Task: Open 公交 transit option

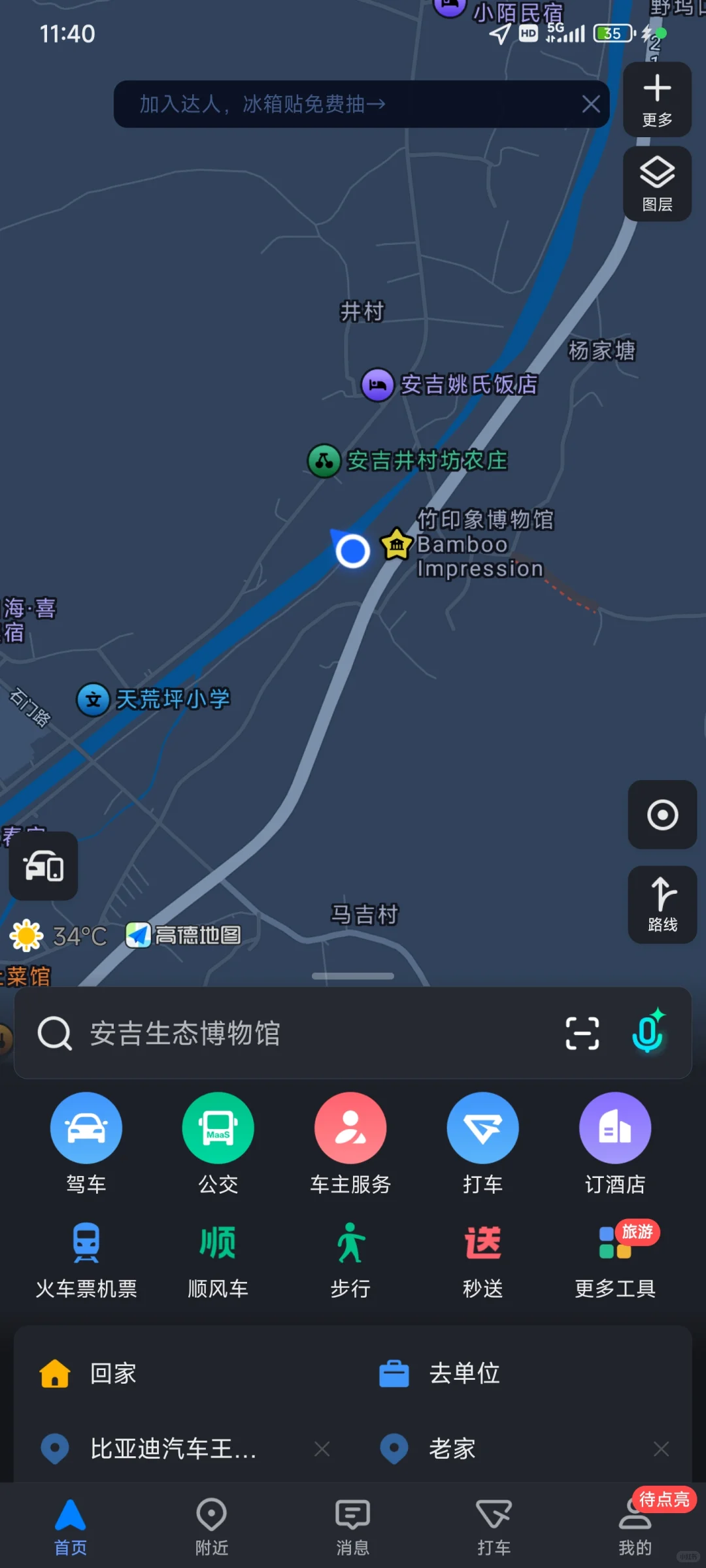Action: coord(218,1143)
